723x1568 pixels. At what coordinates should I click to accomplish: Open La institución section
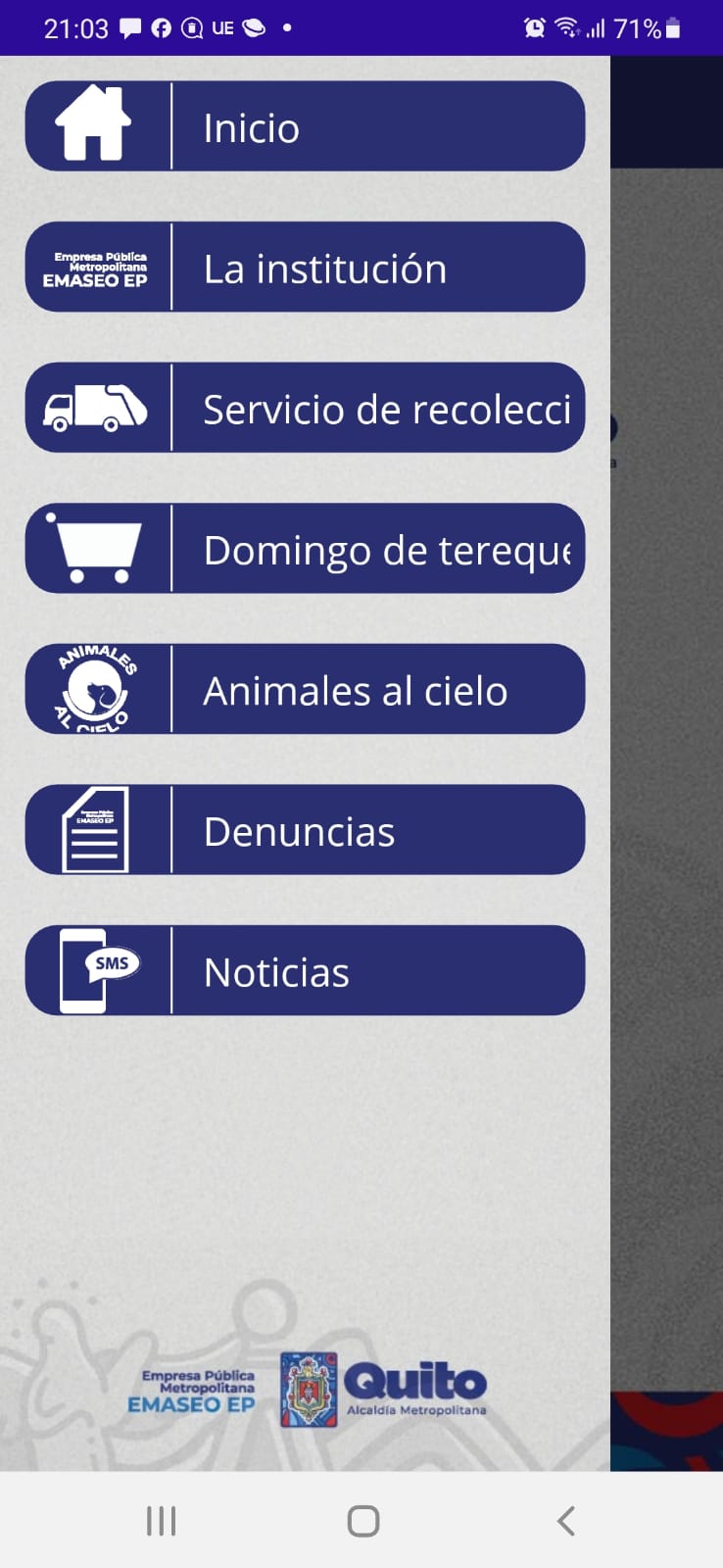click(305, 267)
